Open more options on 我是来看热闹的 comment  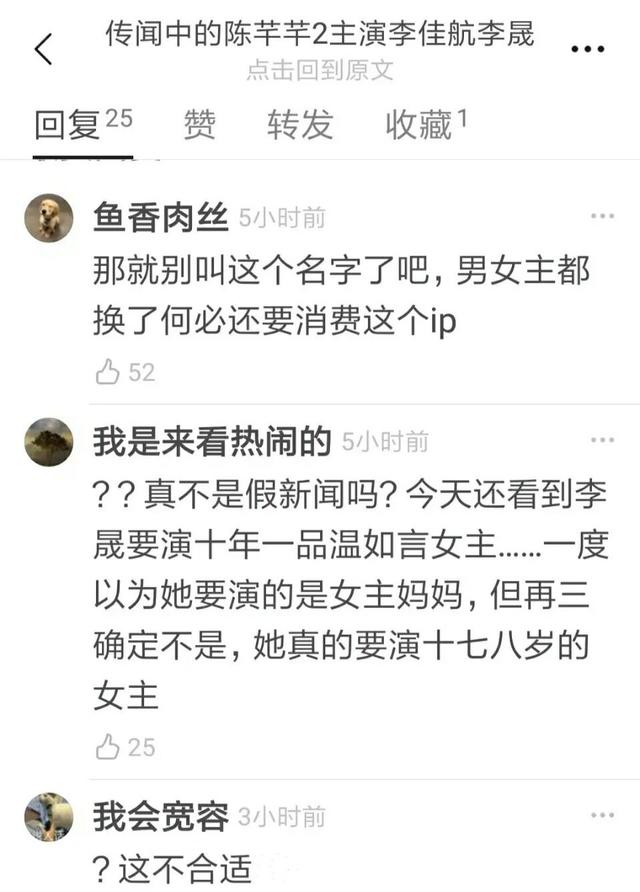coord(601,441)
